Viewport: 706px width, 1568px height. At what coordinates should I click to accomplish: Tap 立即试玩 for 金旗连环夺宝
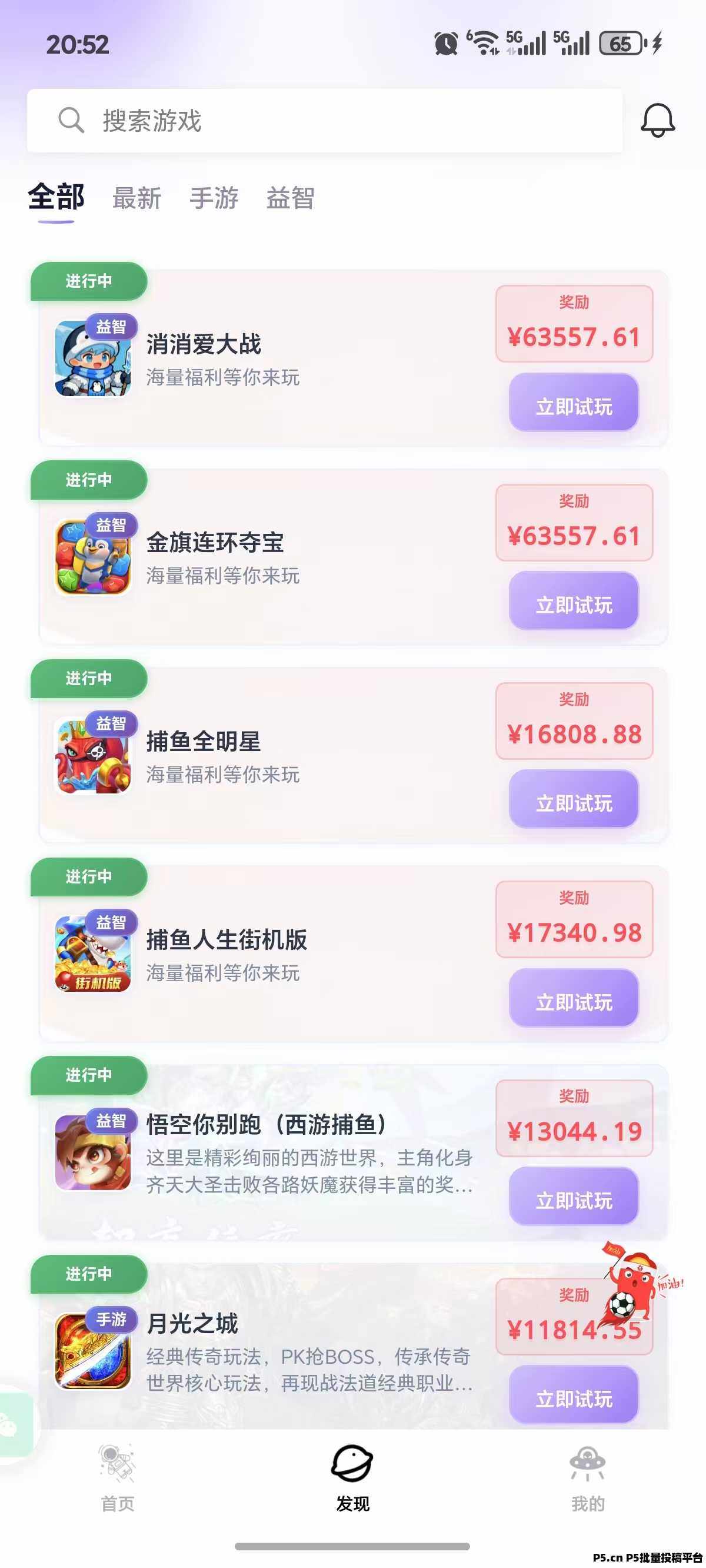pos(573,604)
